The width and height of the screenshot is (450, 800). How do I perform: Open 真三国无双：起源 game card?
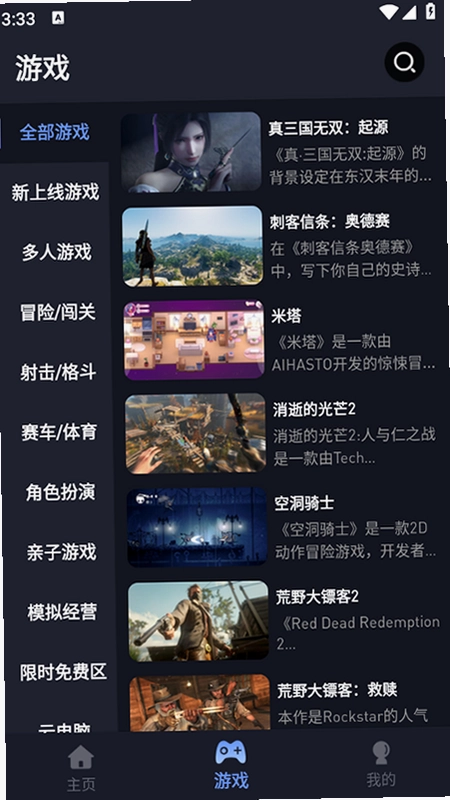pyautogui.click(x=277, y=152)
